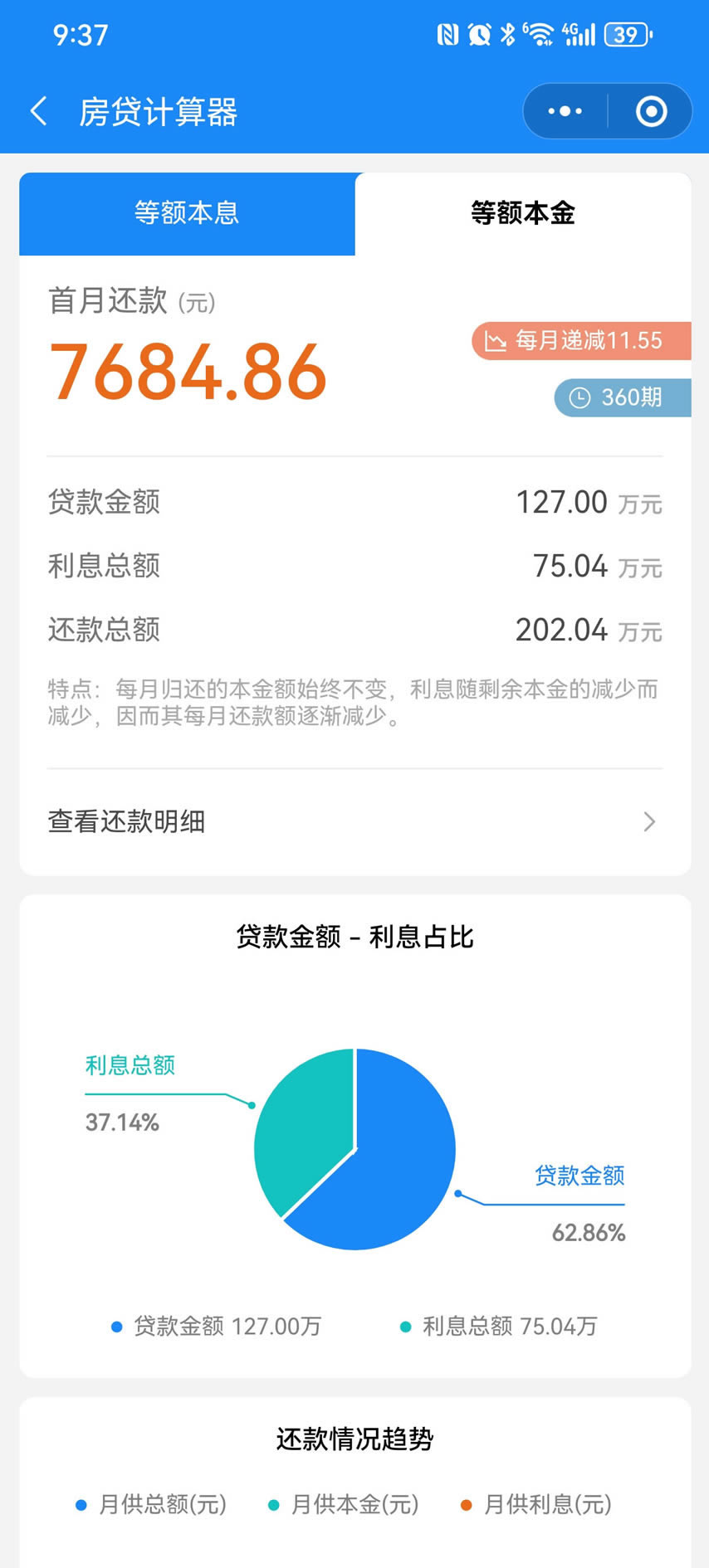
Task: Switch to the 等额本息 tab
Action: (188, 213)
